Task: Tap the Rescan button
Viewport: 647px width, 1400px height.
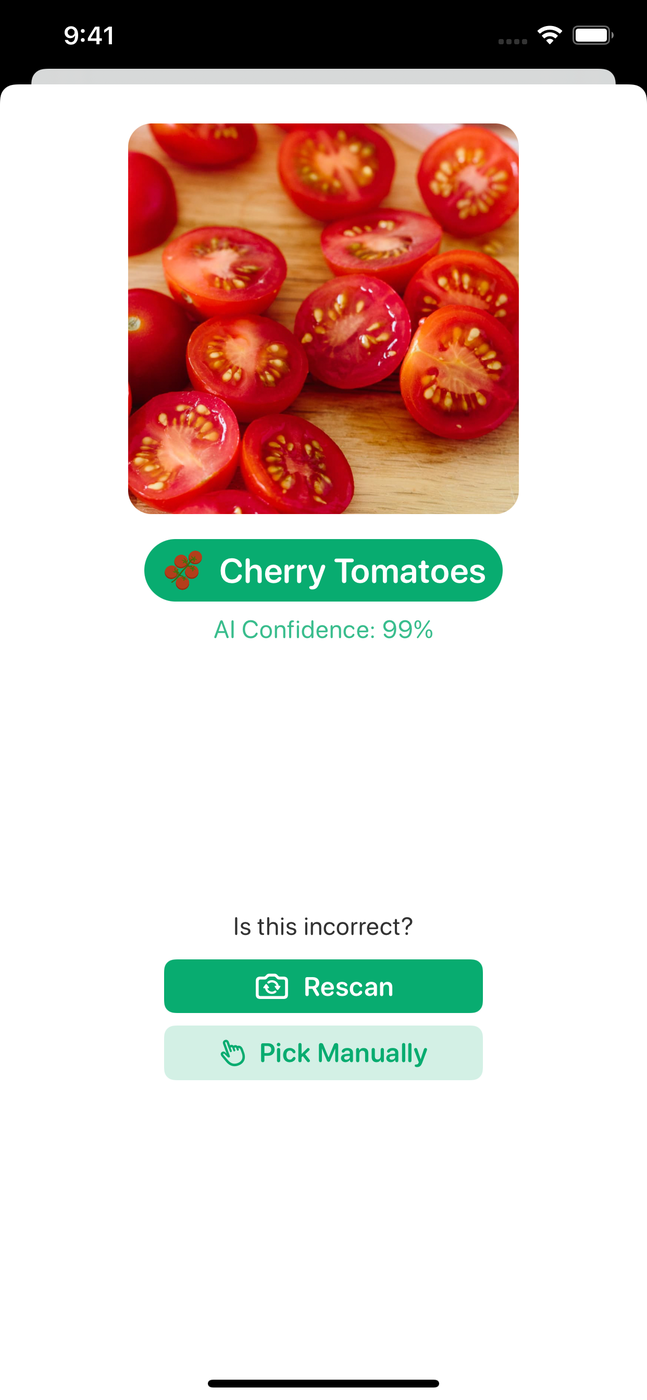Action: 323,987
